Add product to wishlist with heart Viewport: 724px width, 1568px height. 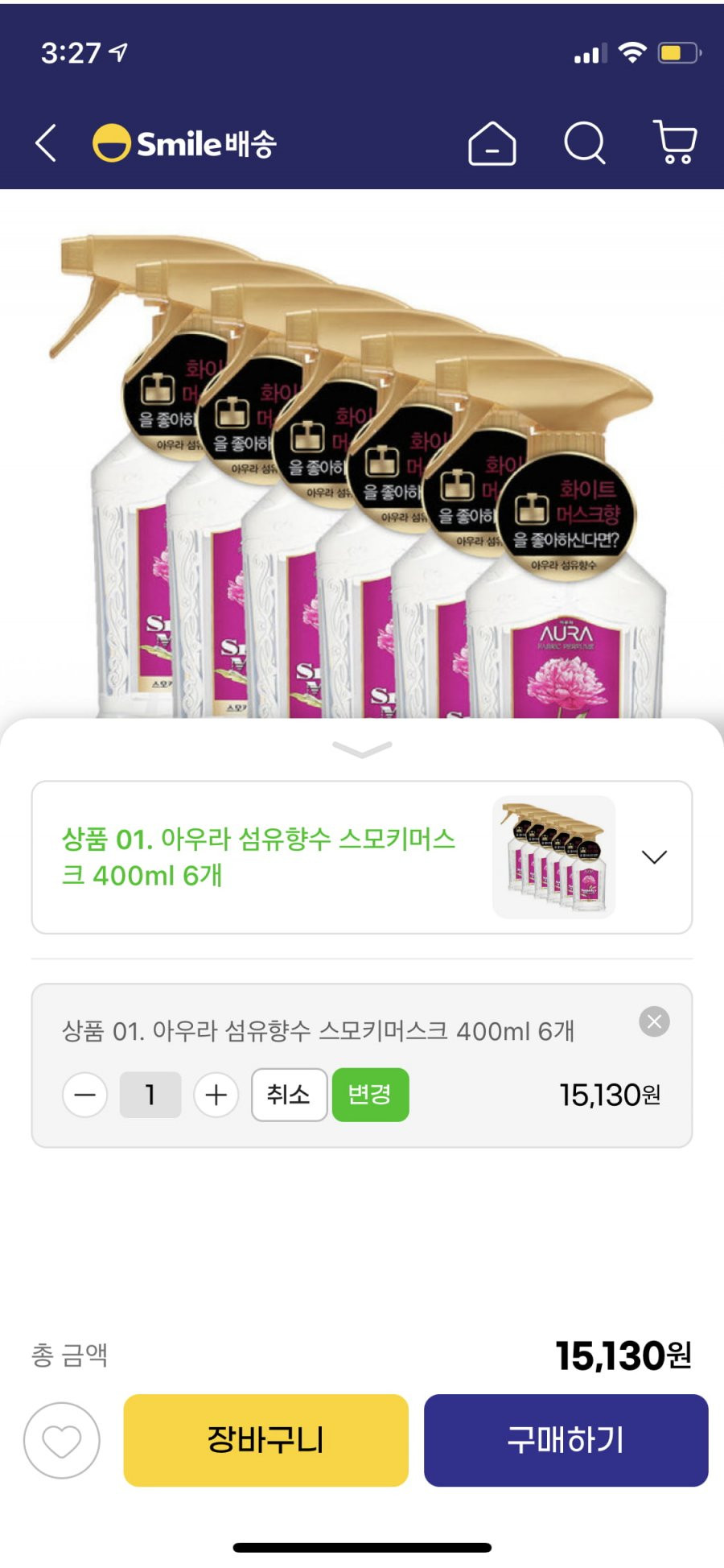(x=62, y=1441)
